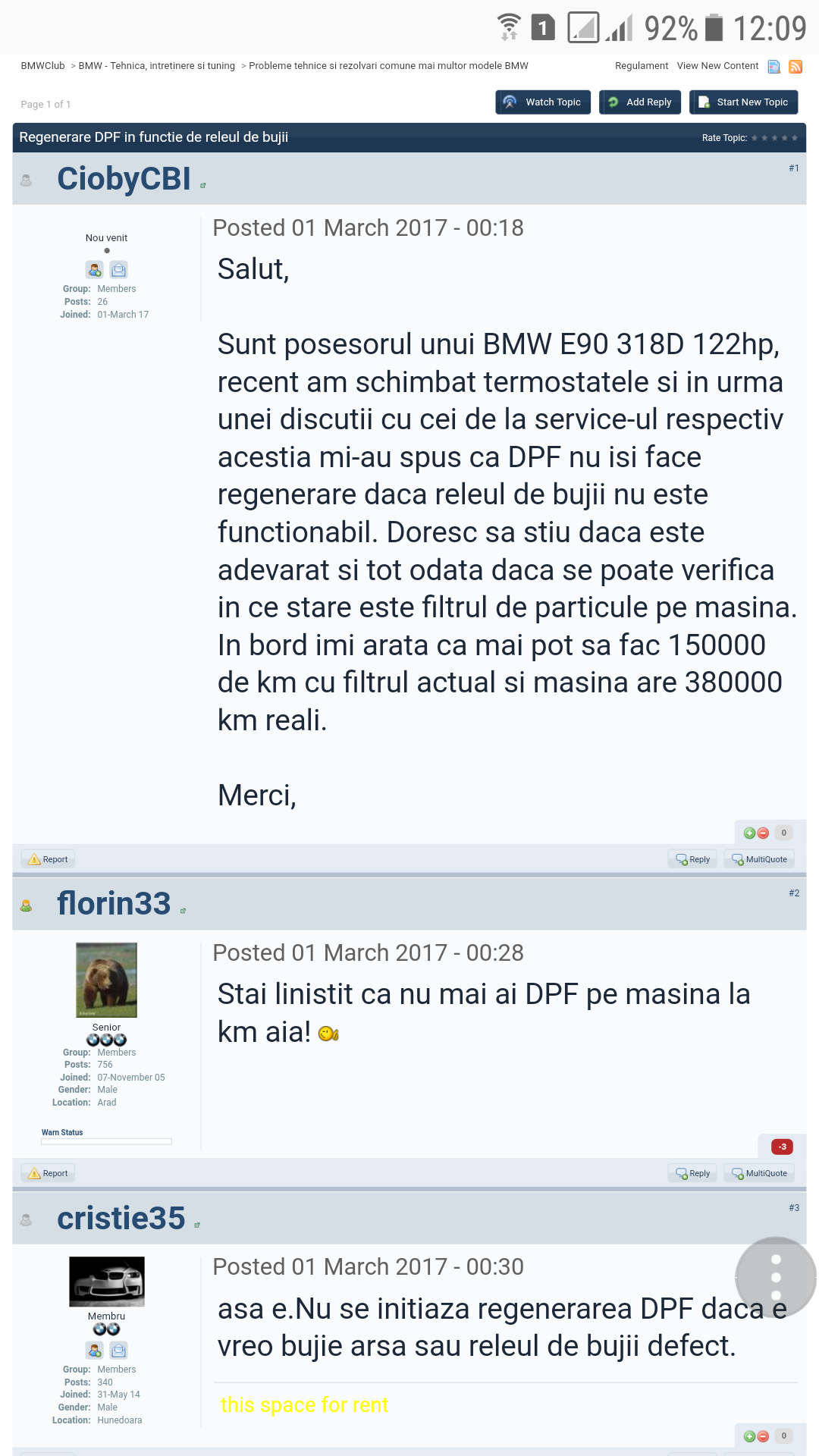Viewport: 819px width, 1456px height.
Task: Open View New Content
Action: coord(717,66)
